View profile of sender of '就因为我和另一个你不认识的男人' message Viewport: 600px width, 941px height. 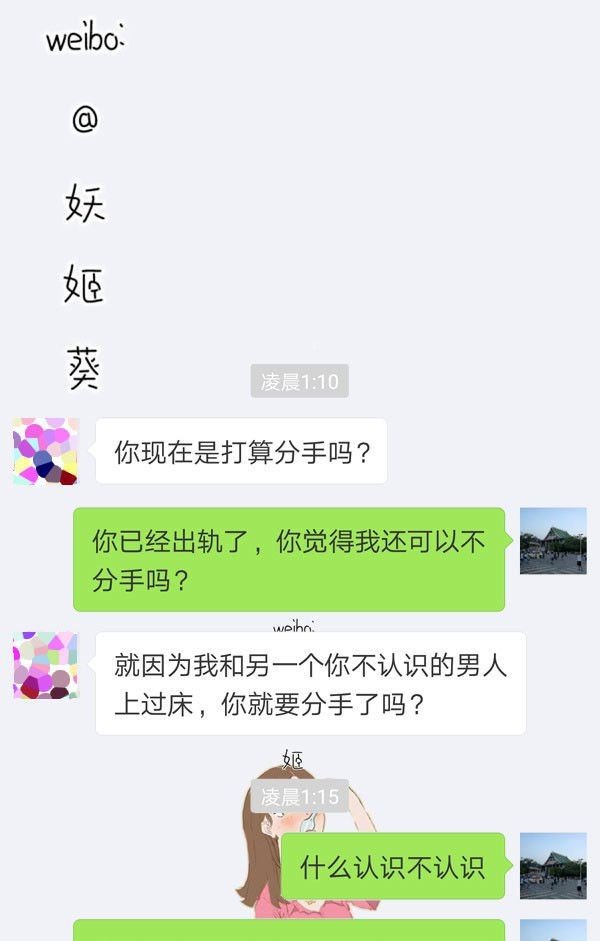(x=45, y=665)
